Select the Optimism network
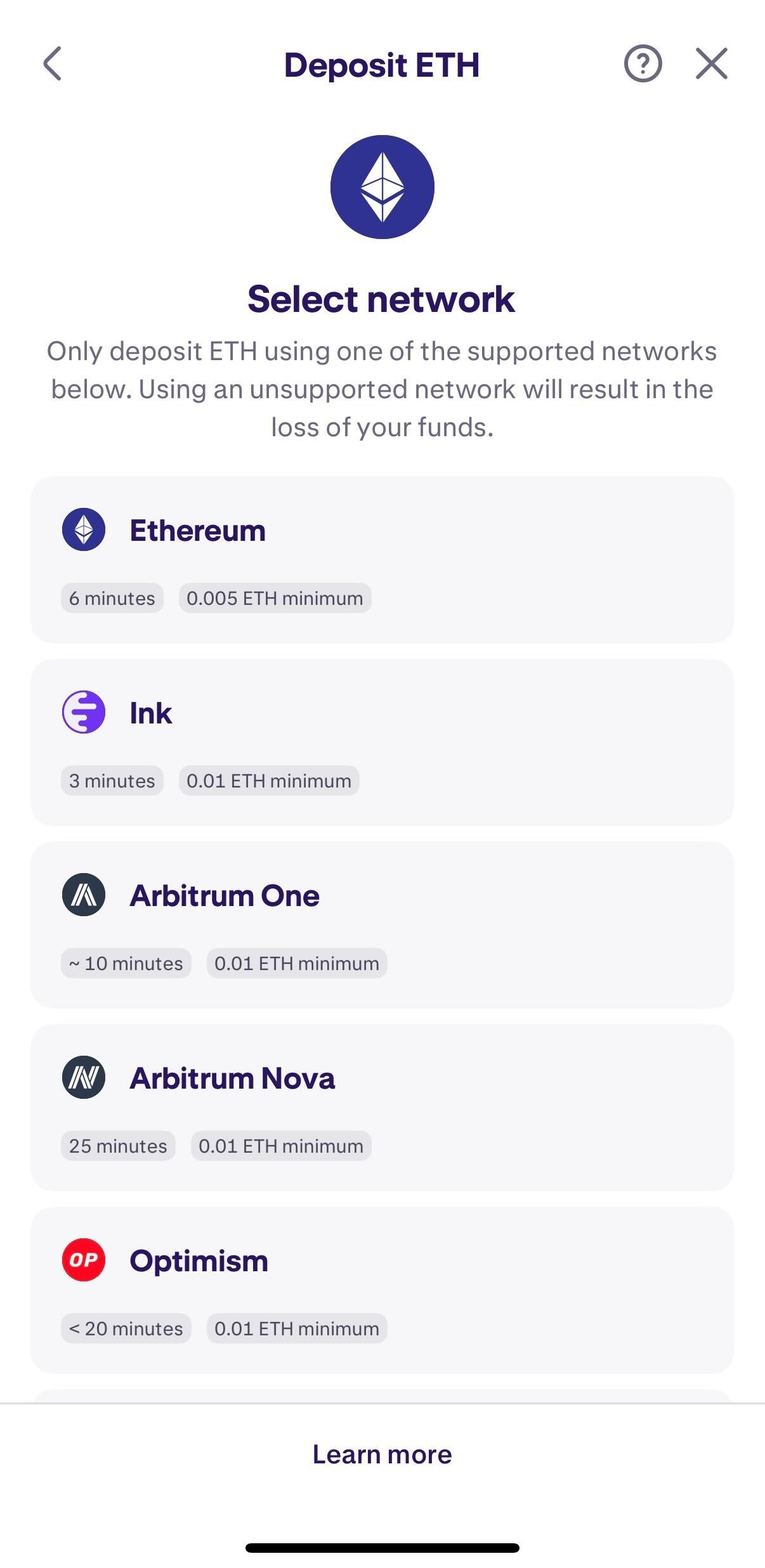 point(382,1290)
